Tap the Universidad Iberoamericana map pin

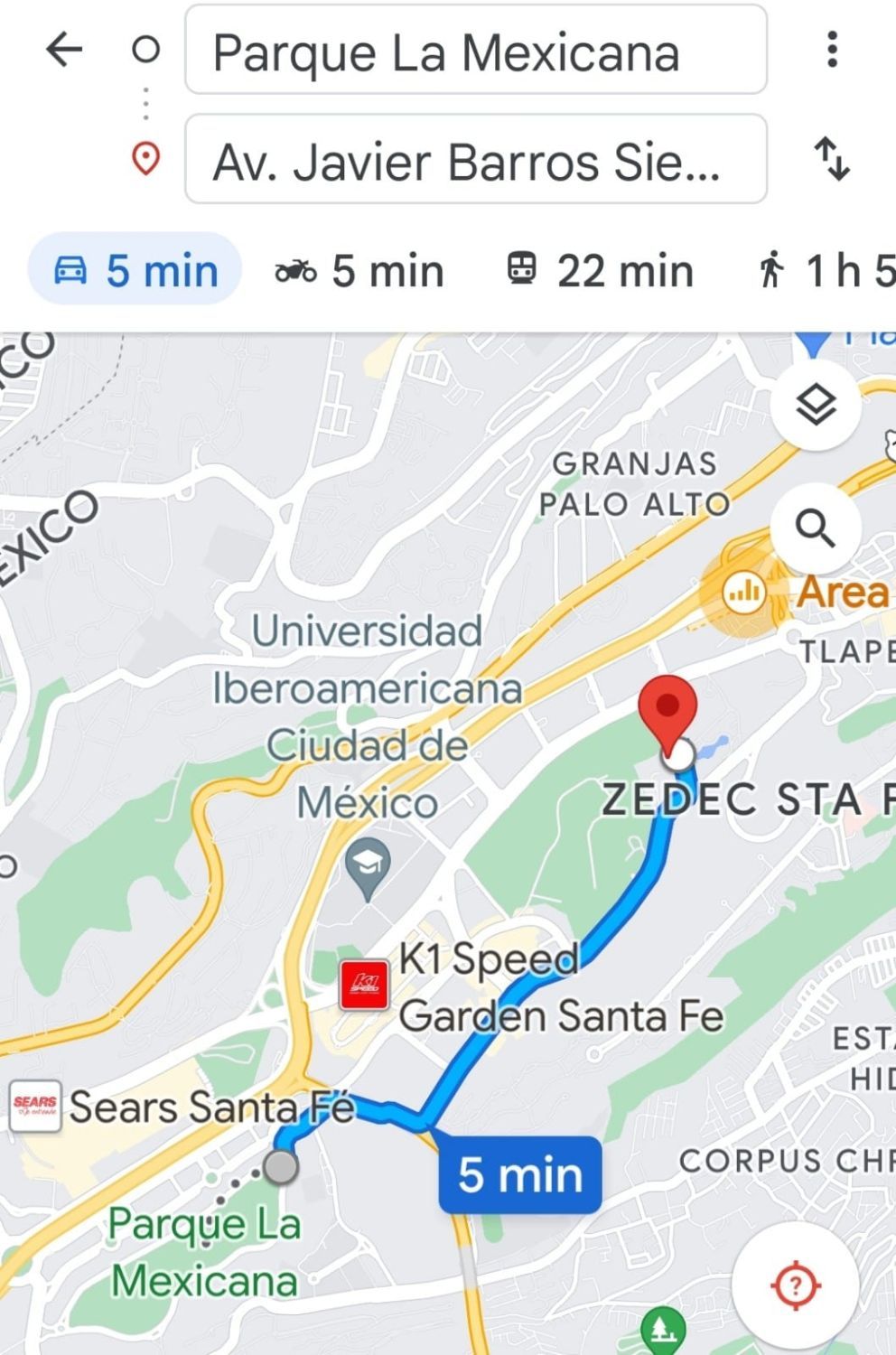(x=368, y=867)
